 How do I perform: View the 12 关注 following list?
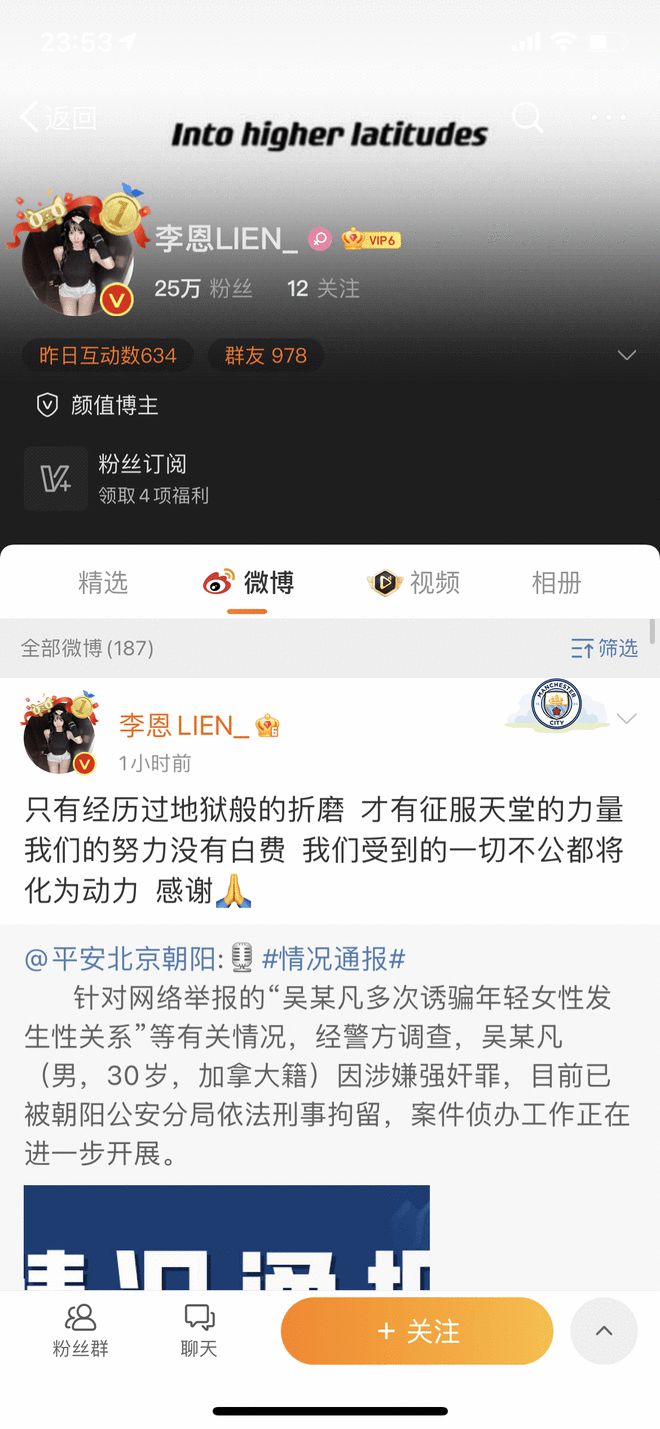(323, 288)
